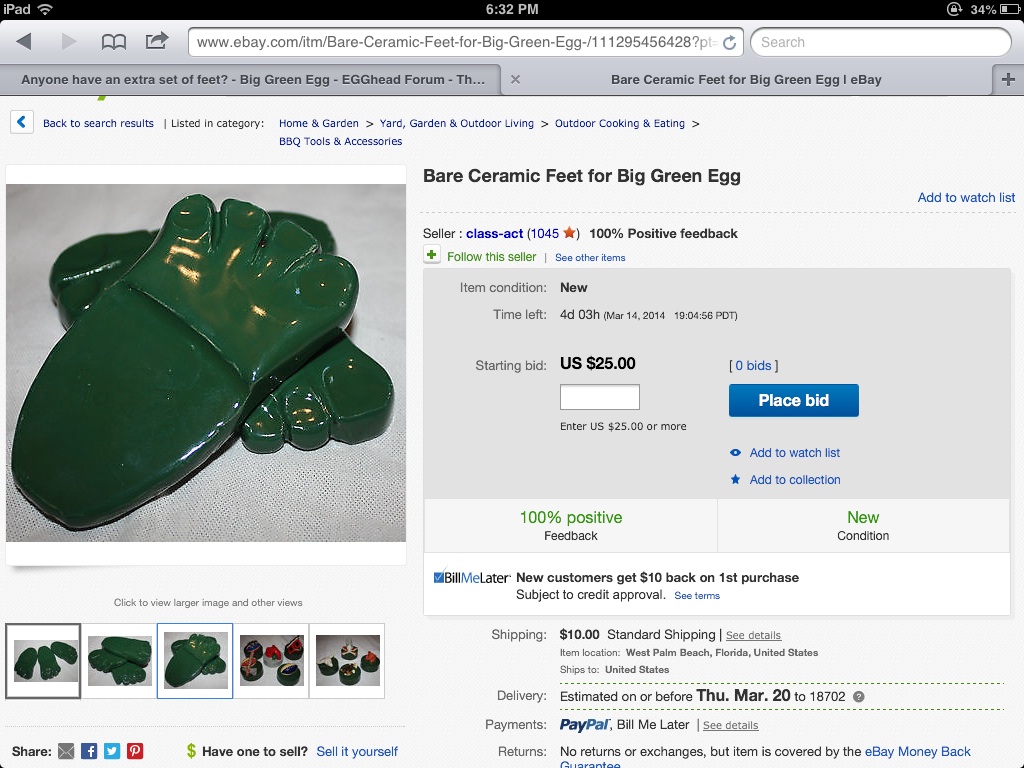Switch to the EGGhead Forum tab
Viewport: 1024px width, 768px height.
(252, 79)
